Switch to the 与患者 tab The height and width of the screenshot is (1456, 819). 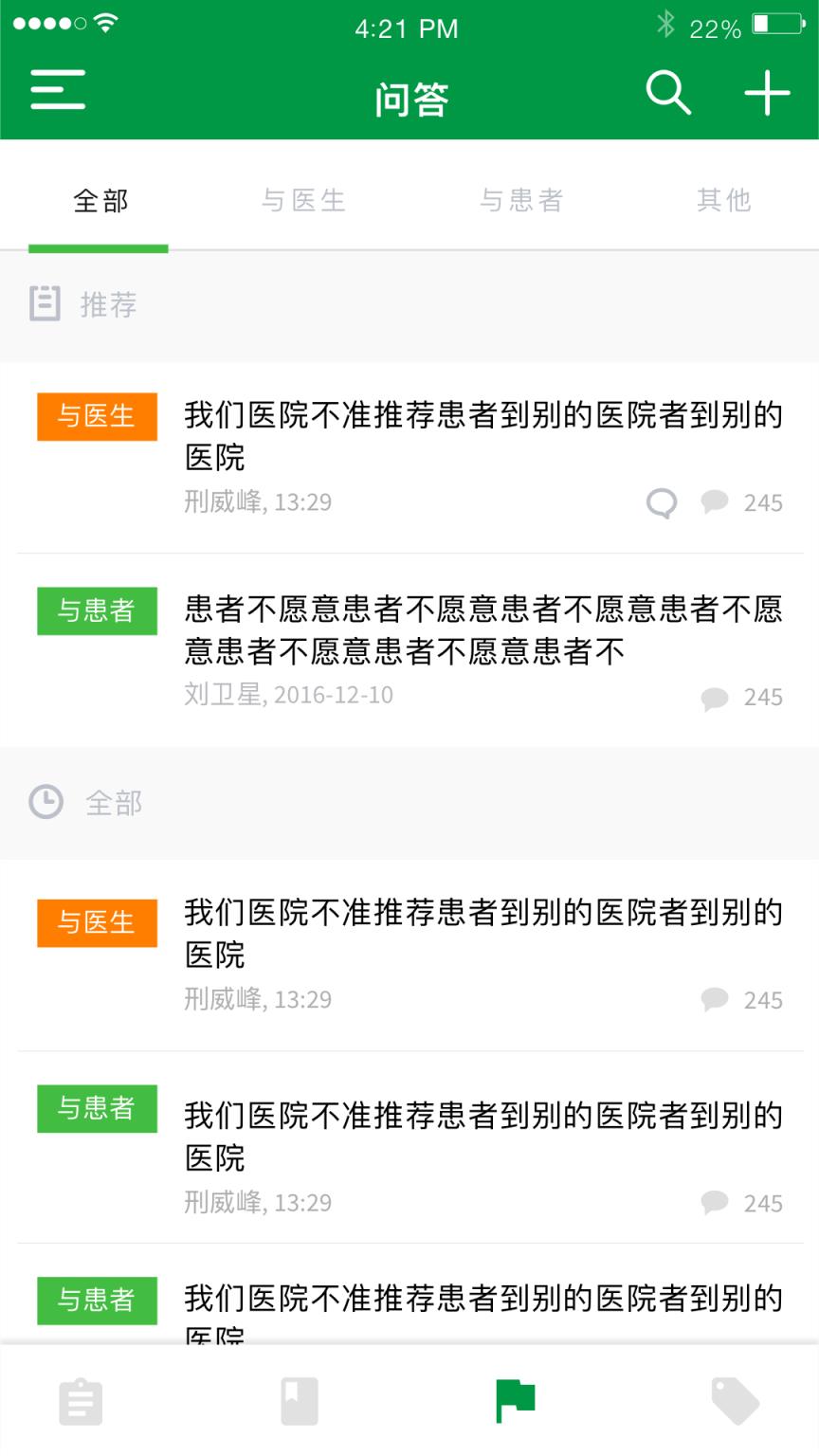point(522,201)
